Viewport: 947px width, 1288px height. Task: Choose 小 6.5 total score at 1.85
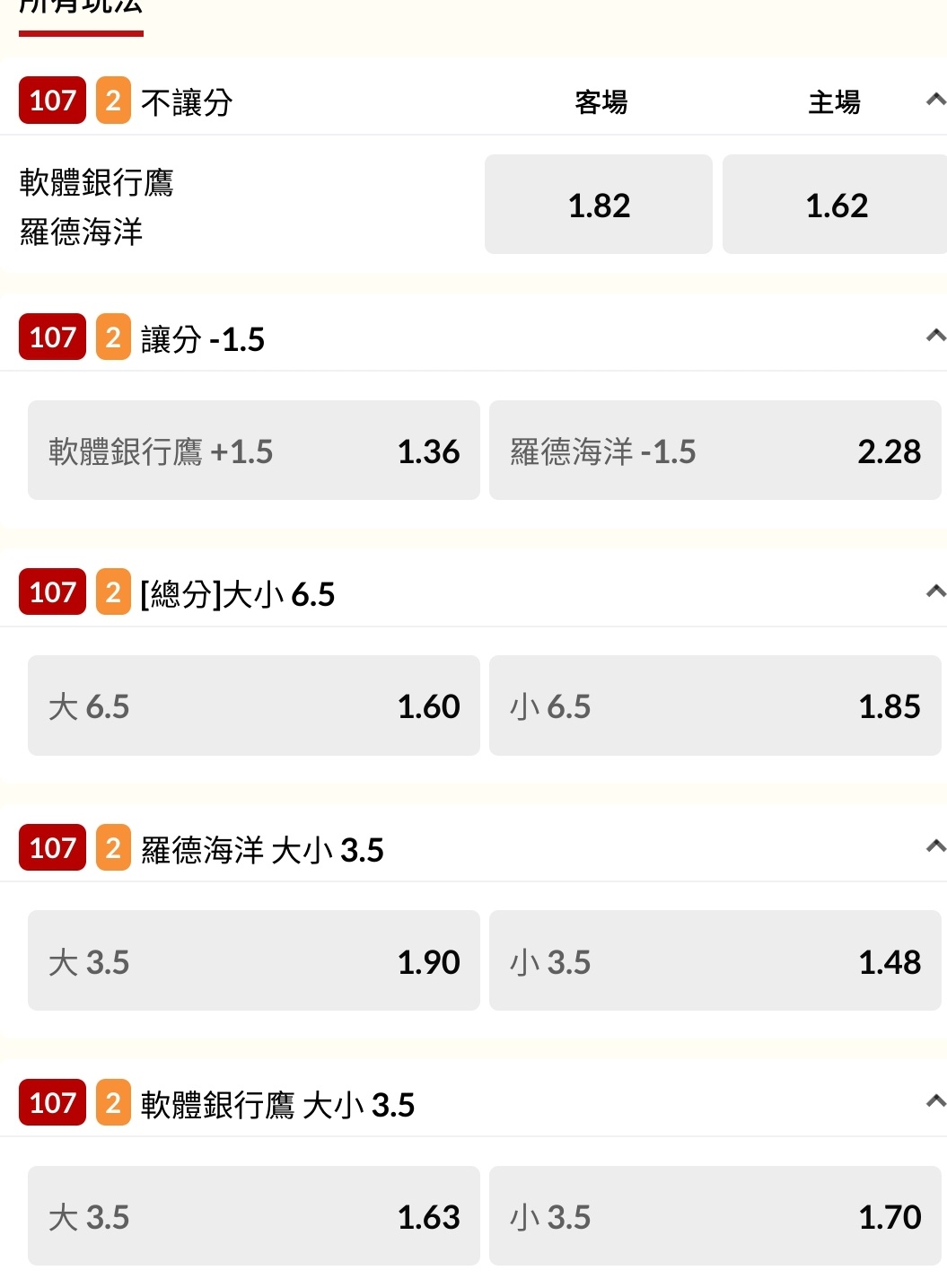point(715,705)
